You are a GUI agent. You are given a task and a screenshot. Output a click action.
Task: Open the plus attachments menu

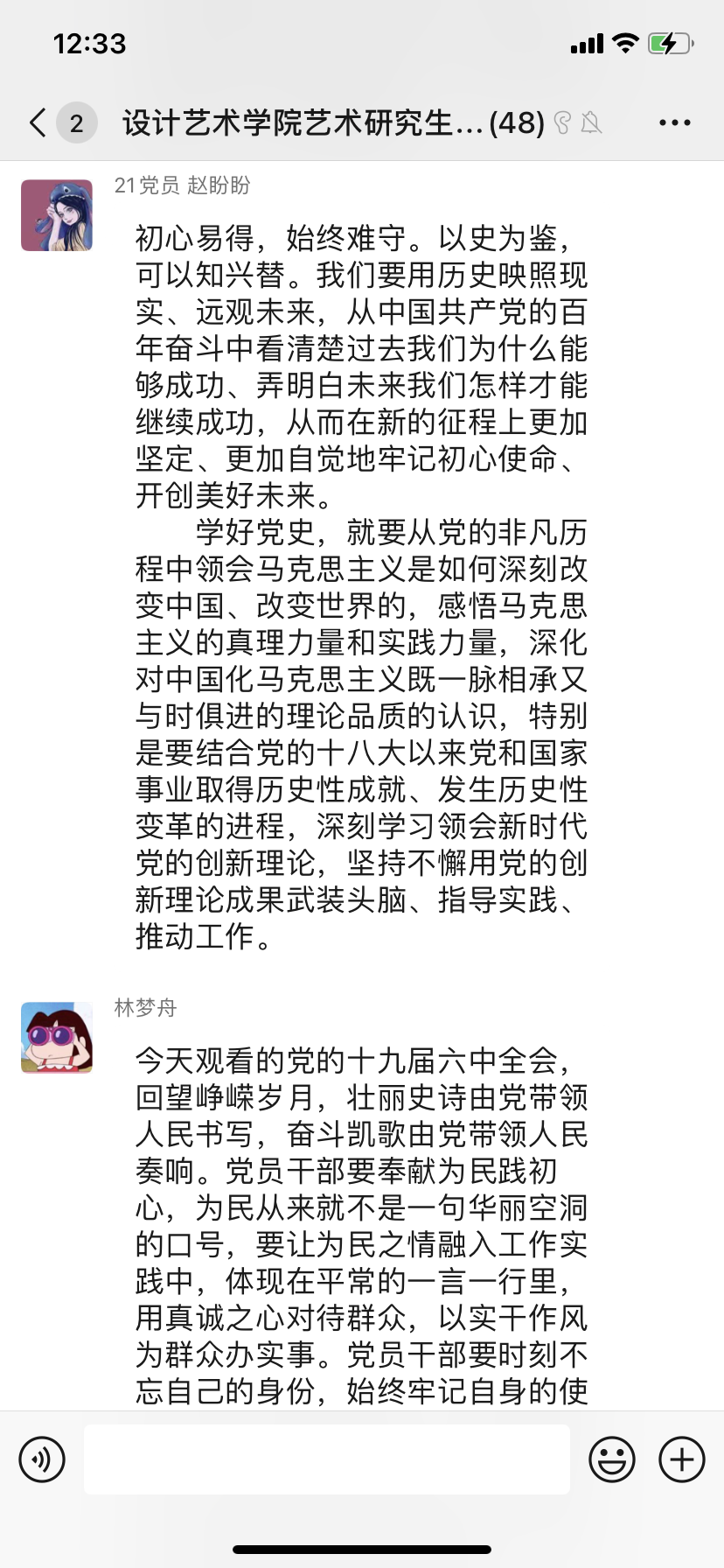(681, 1459)
